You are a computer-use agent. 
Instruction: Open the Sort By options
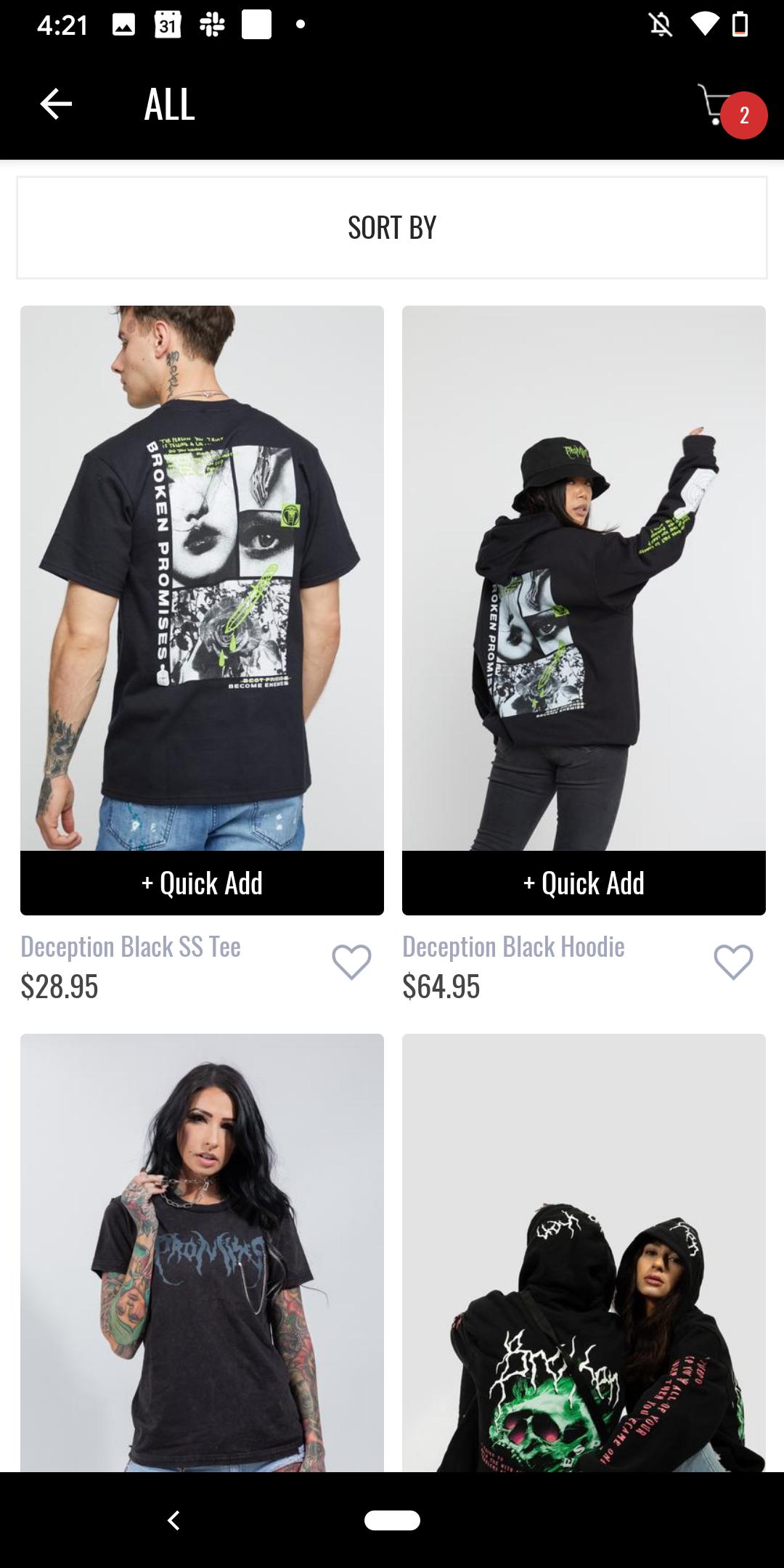(x=392, y=227)
